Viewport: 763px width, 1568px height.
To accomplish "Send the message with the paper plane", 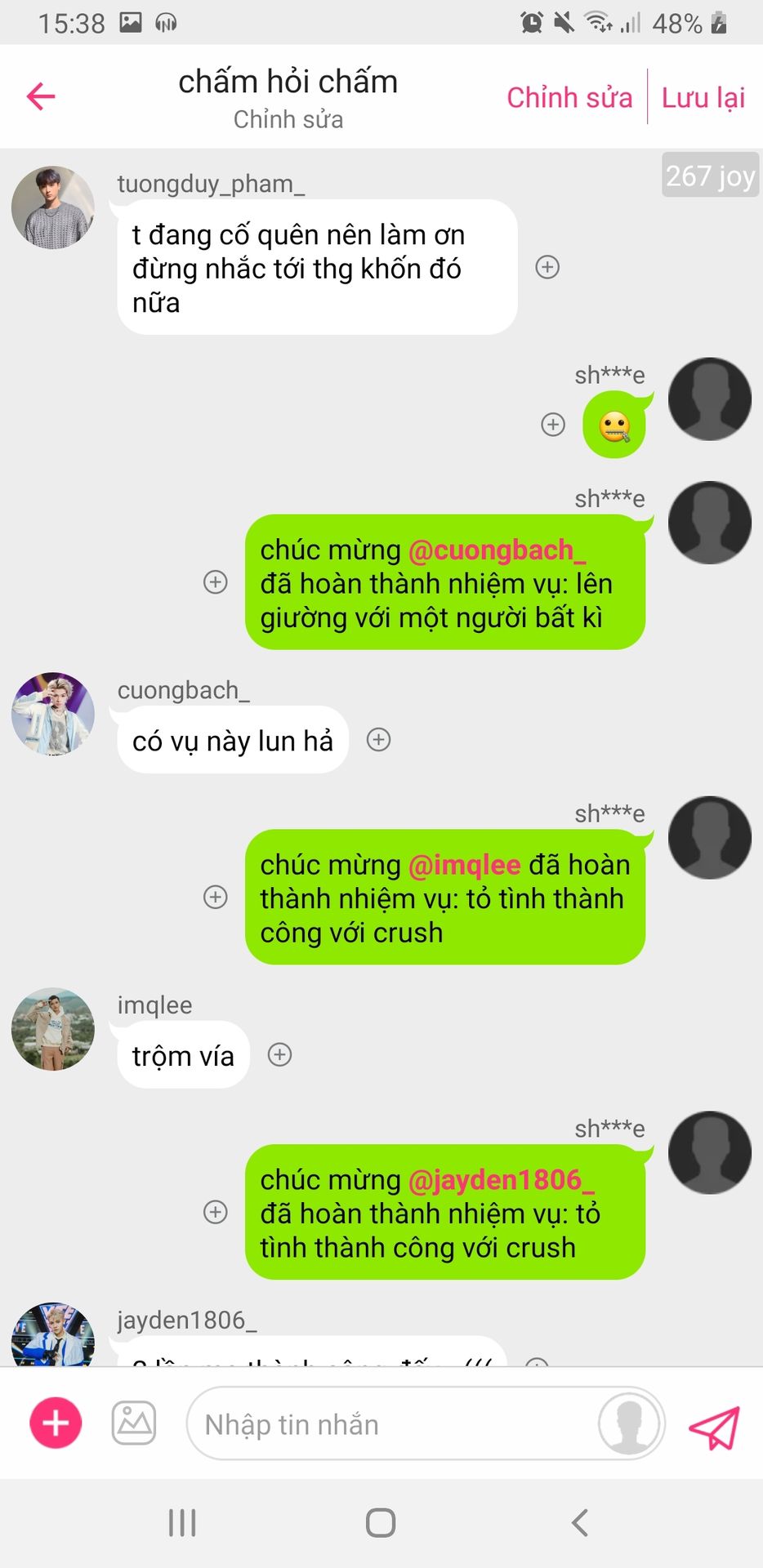I will pos(714,1427).
